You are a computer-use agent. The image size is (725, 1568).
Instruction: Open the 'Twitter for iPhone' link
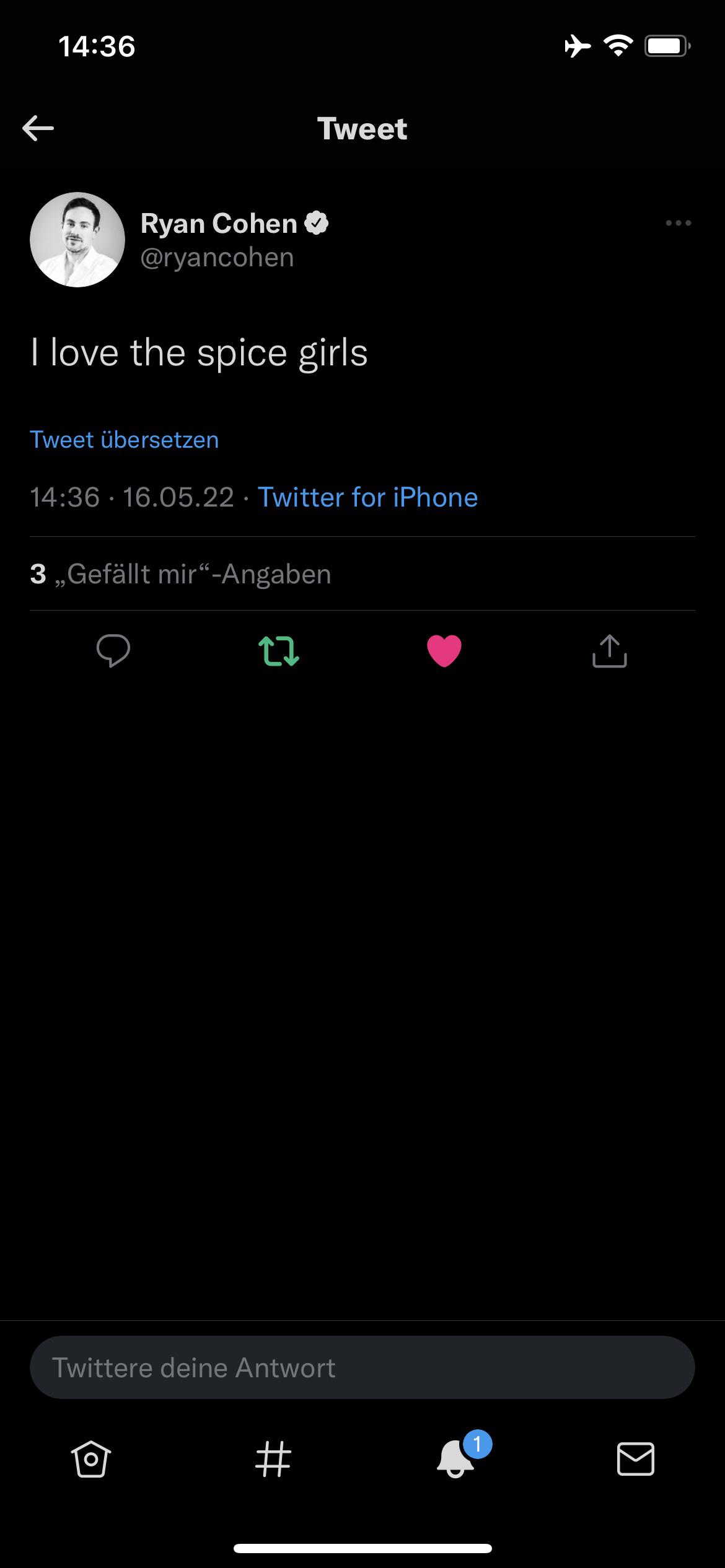[367, 497]
